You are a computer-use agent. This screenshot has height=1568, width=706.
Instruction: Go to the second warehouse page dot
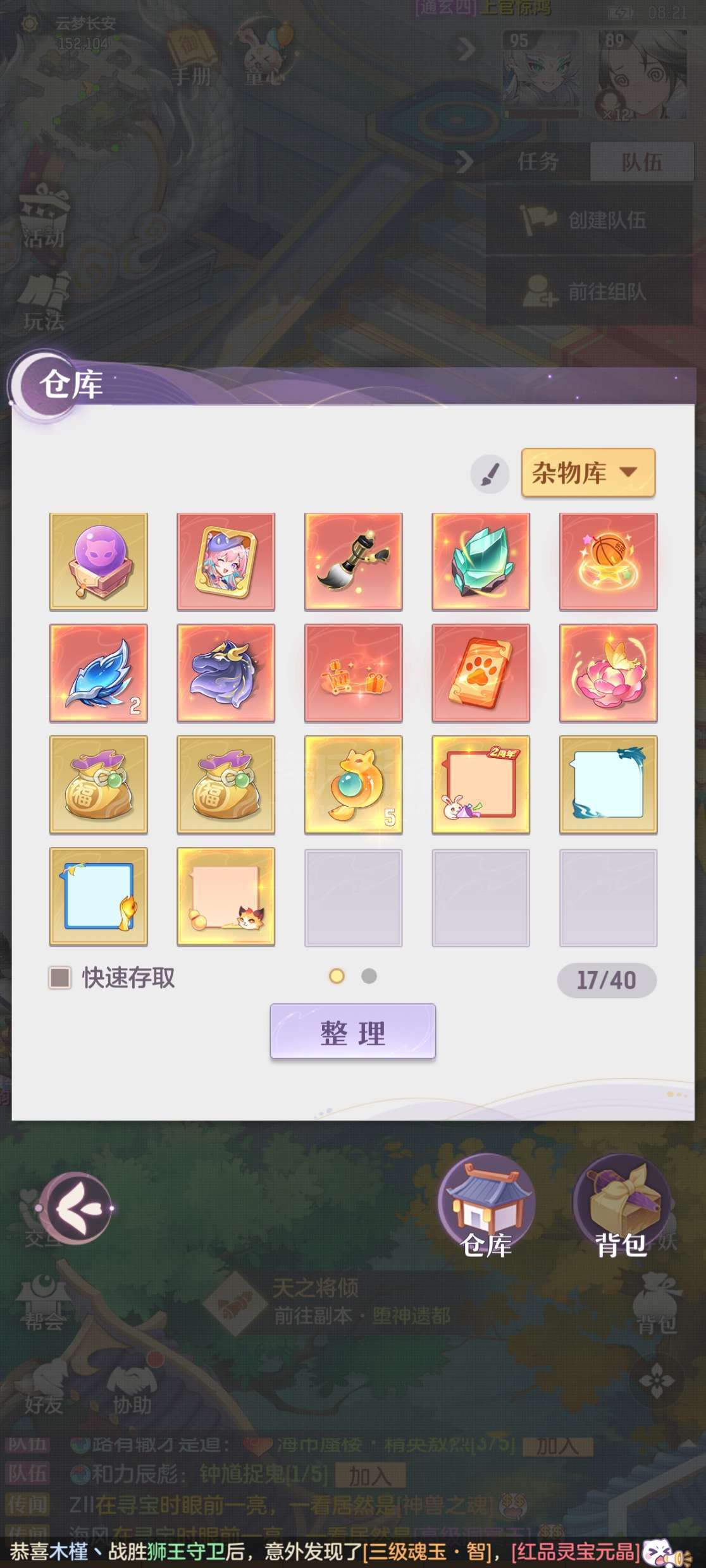pyautogui.click(x=369, y=976)
